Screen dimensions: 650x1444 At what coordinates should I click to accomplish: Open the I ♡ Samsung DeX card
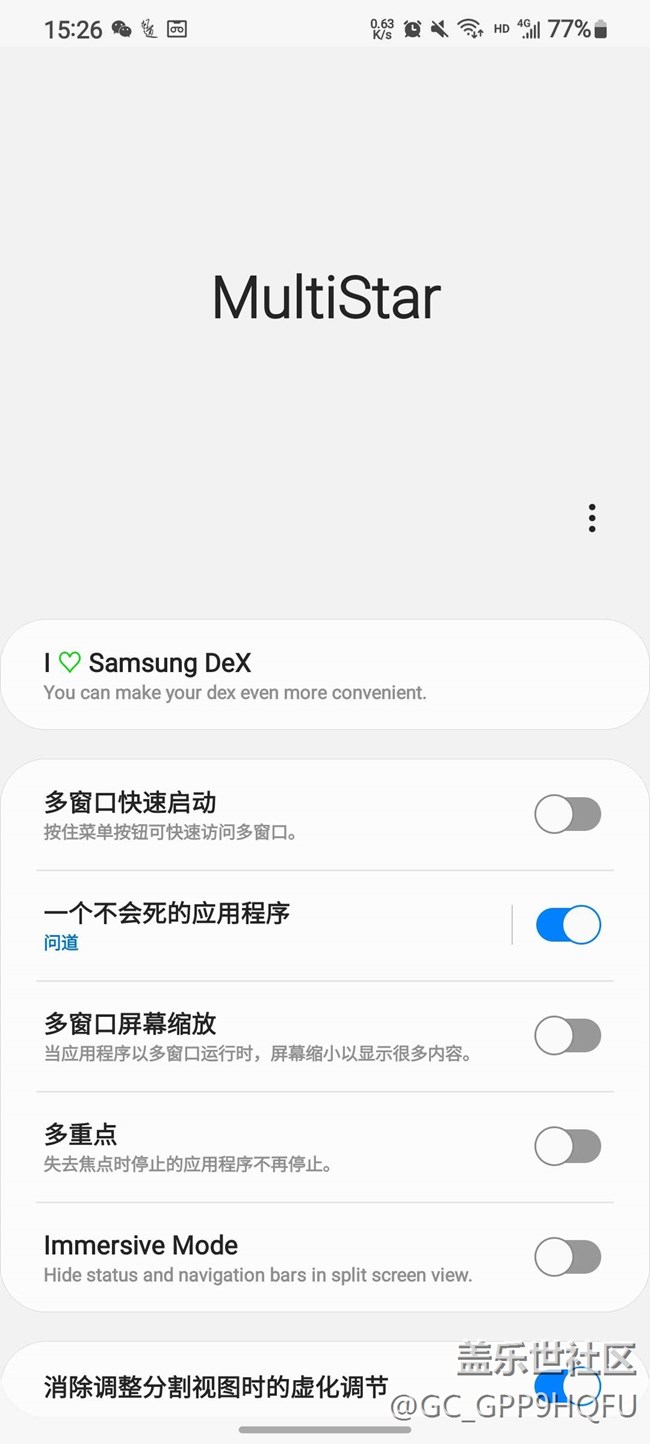325,674
